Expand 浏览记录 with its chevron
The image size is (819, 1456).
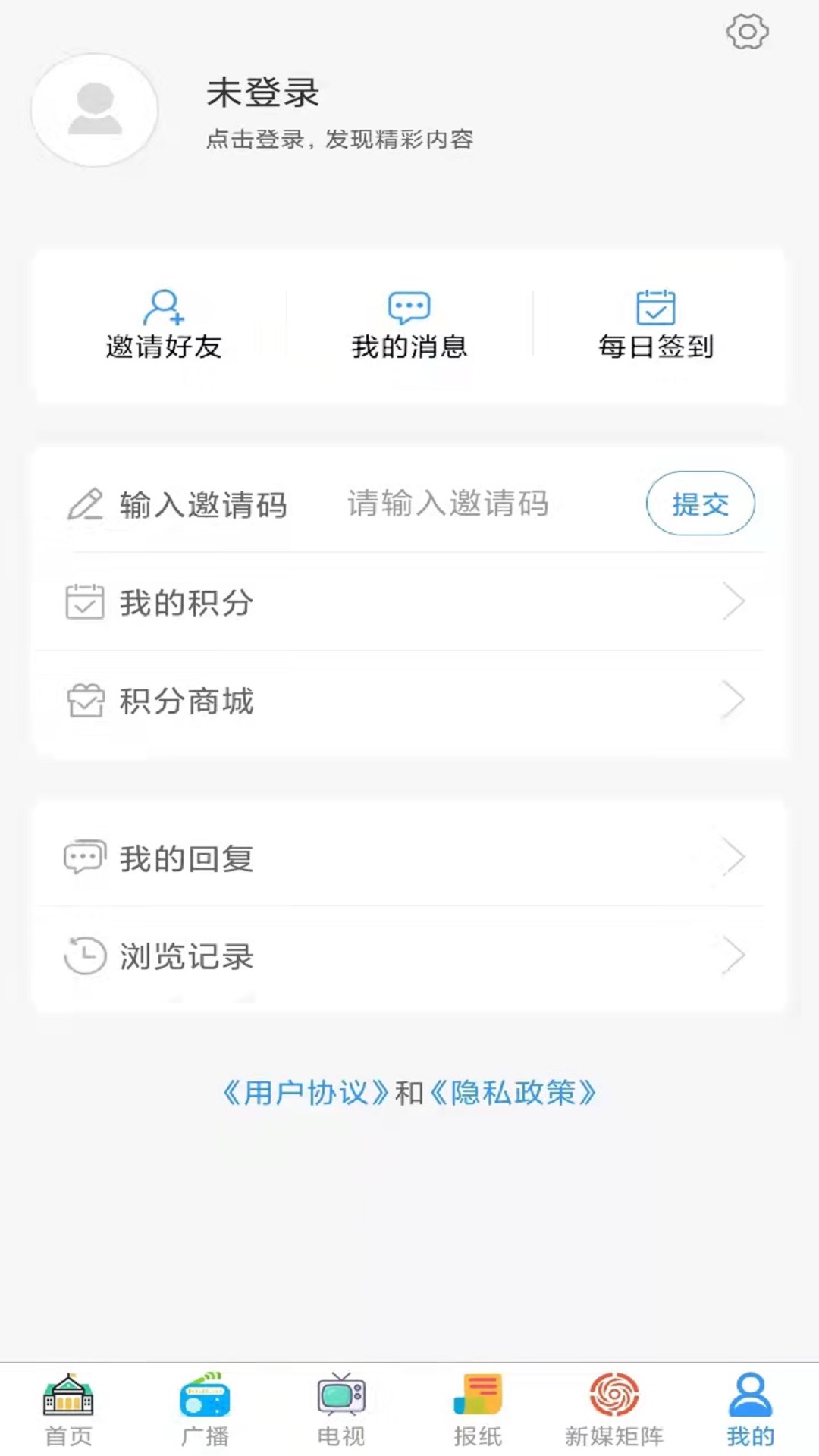pyautogui.click(x=732, y=955)
